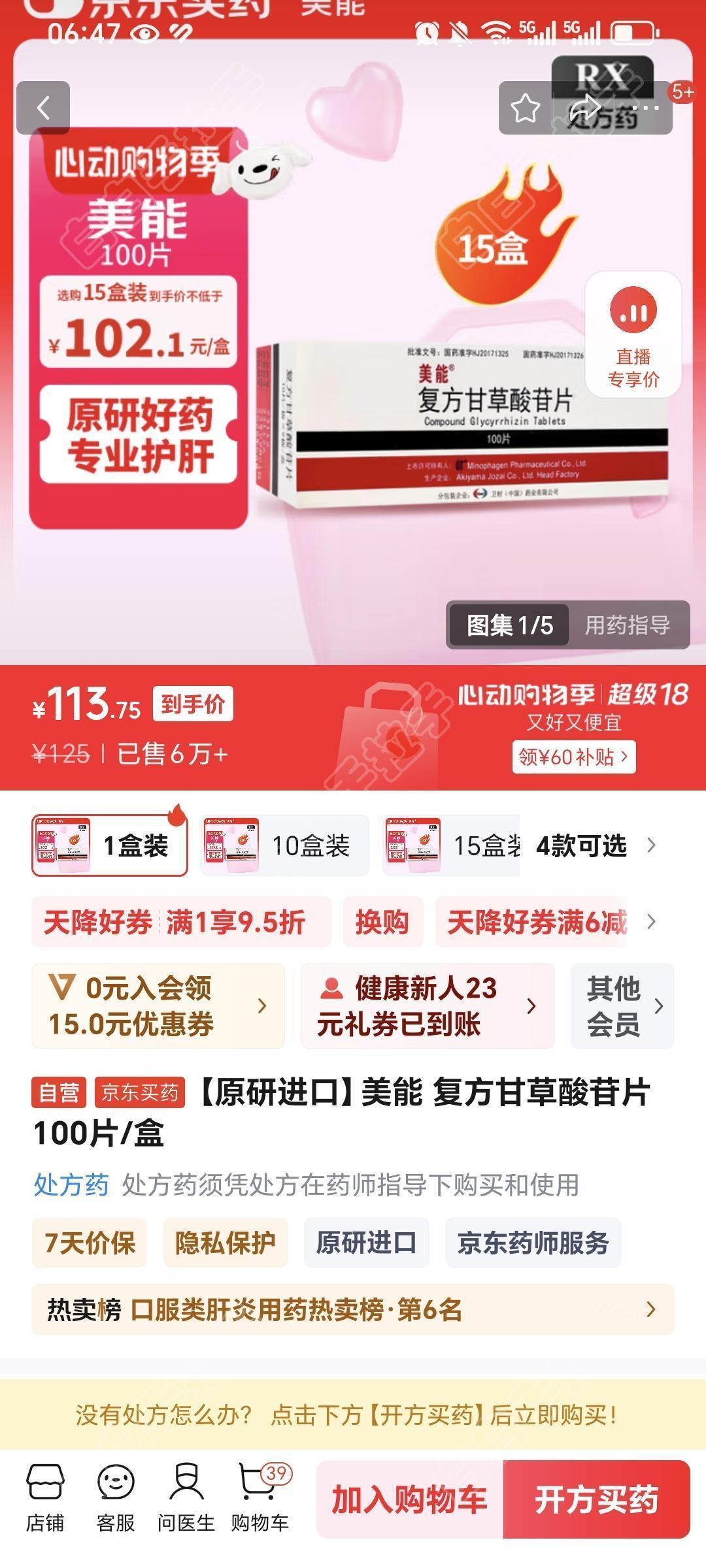This screenshot has width=706, height=1568.
Task: Tap the 换购 promotion chip
Action: pyautogui.click(x=382, y=923)
